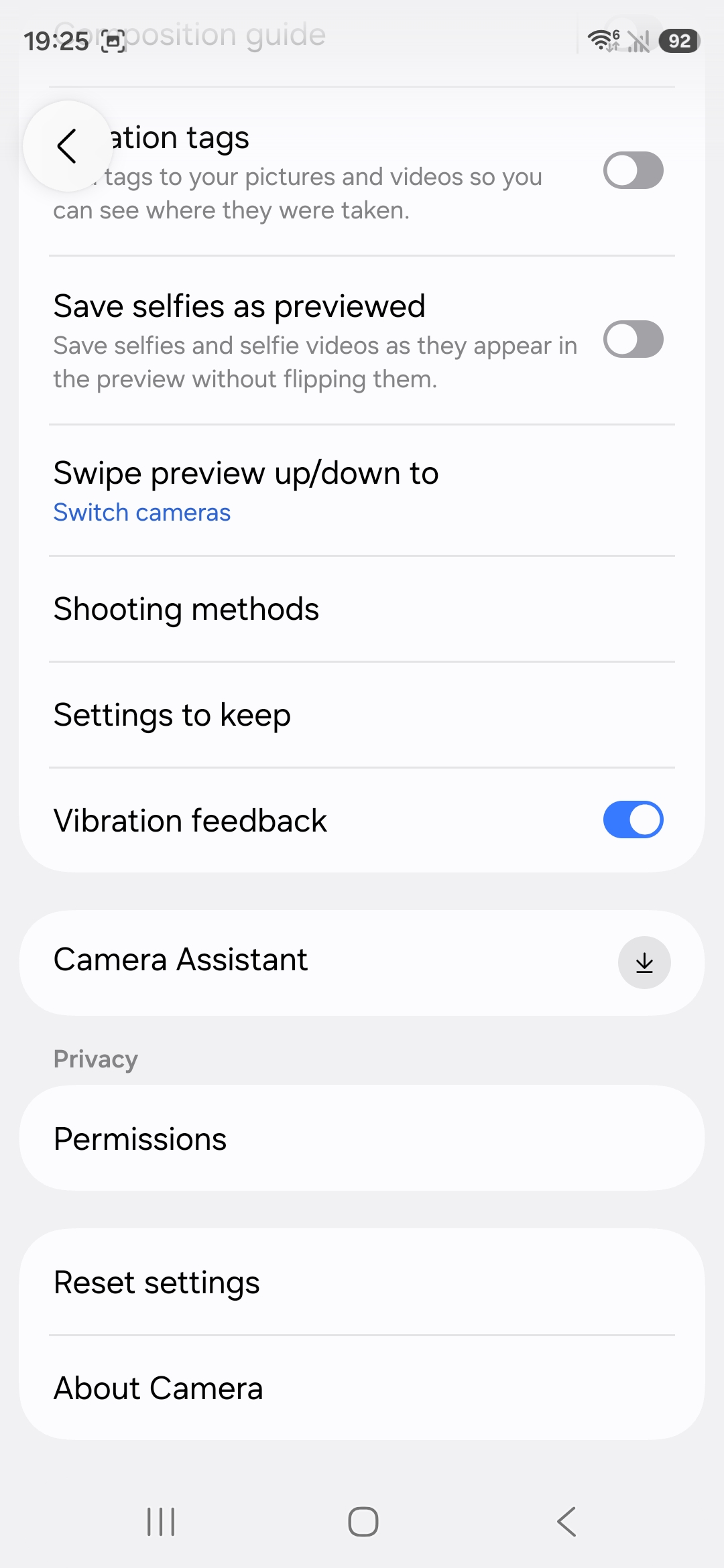
Task: Turn on Save selfies as previewed
Action: tap(633, 339)
